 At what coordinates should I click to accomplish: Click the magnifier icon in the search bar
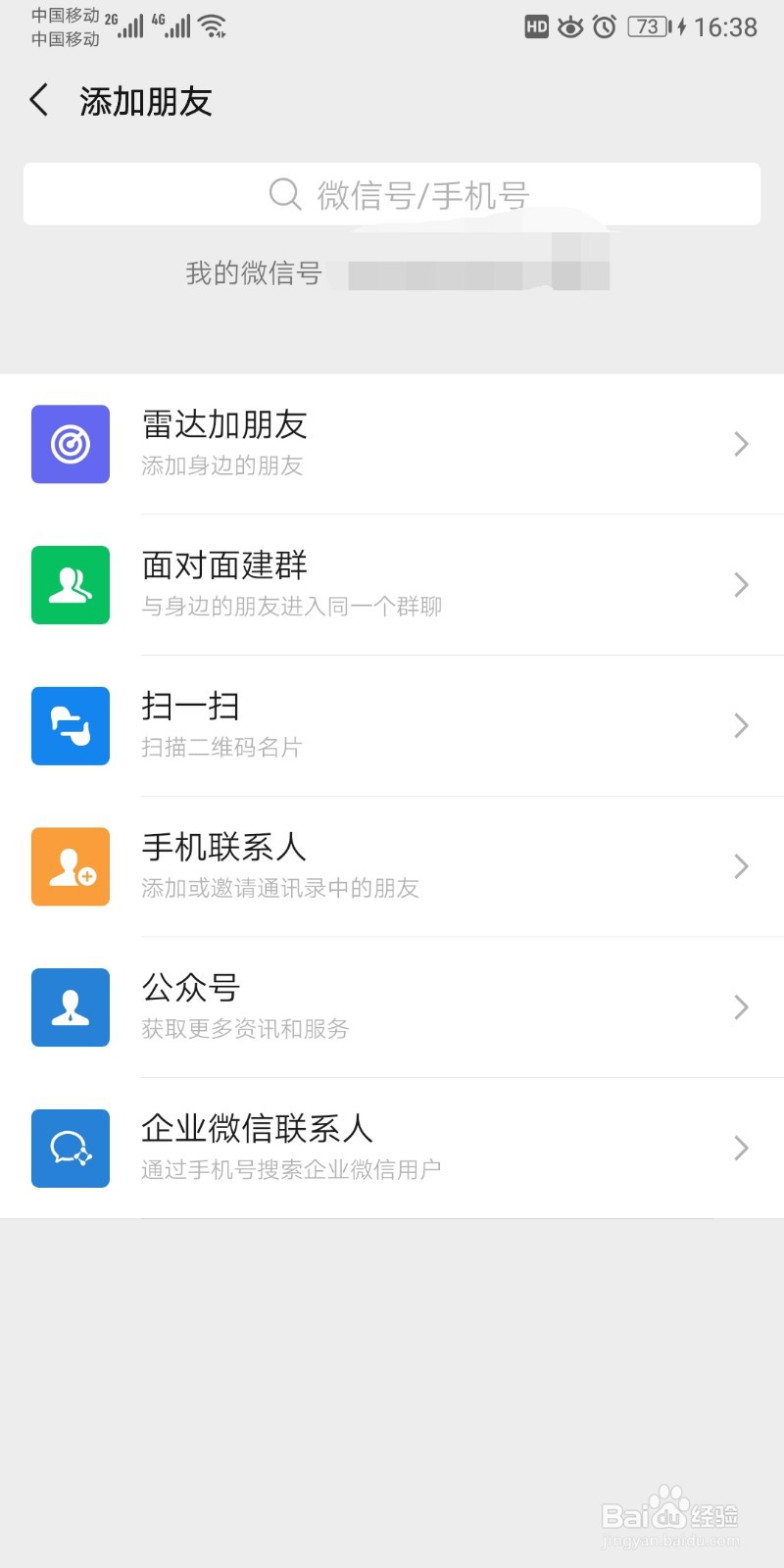coord(284,194)
